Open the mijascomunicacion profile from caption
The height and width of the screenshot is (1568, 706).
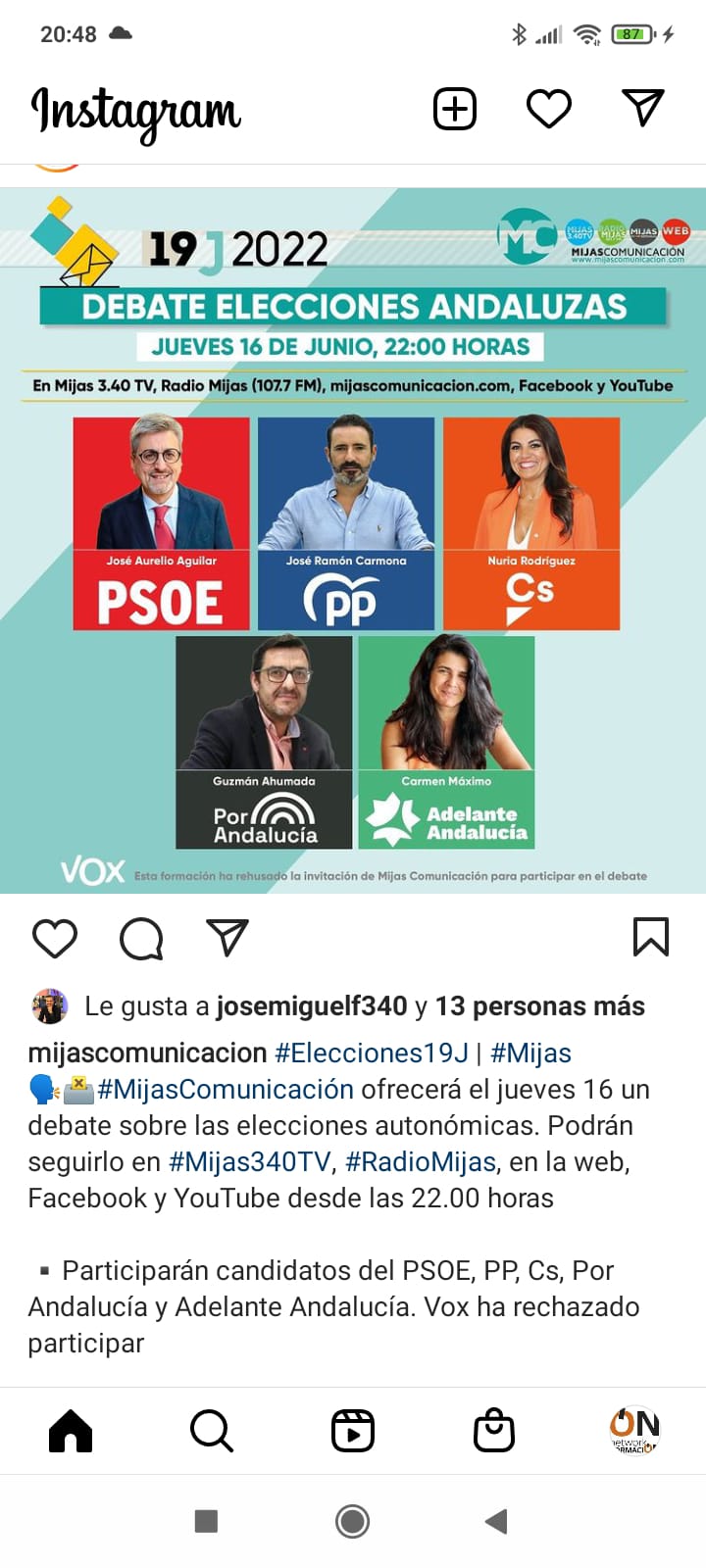(147, 1053)
